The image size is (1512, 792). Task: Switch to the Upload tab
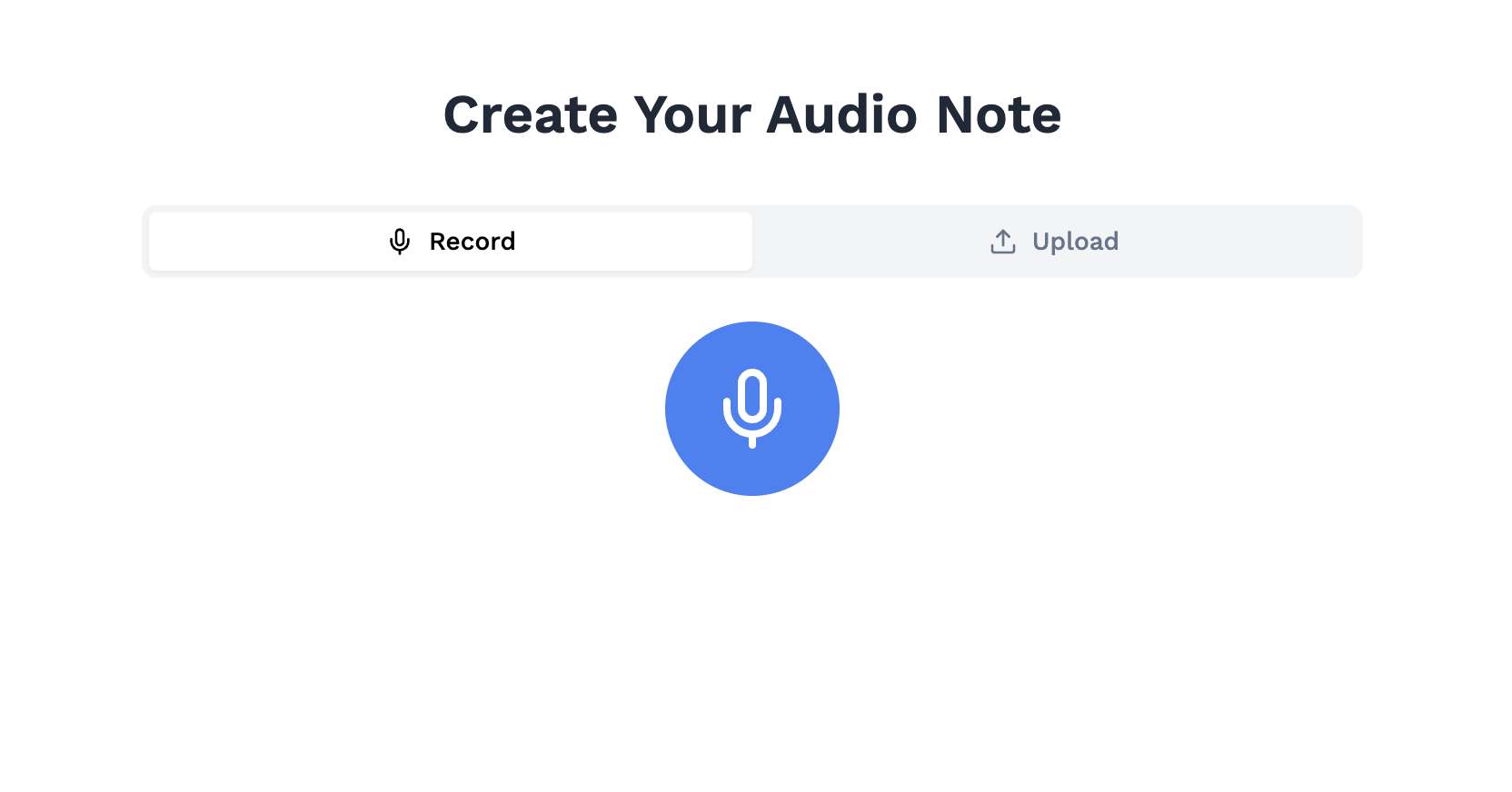[1055, 242]
